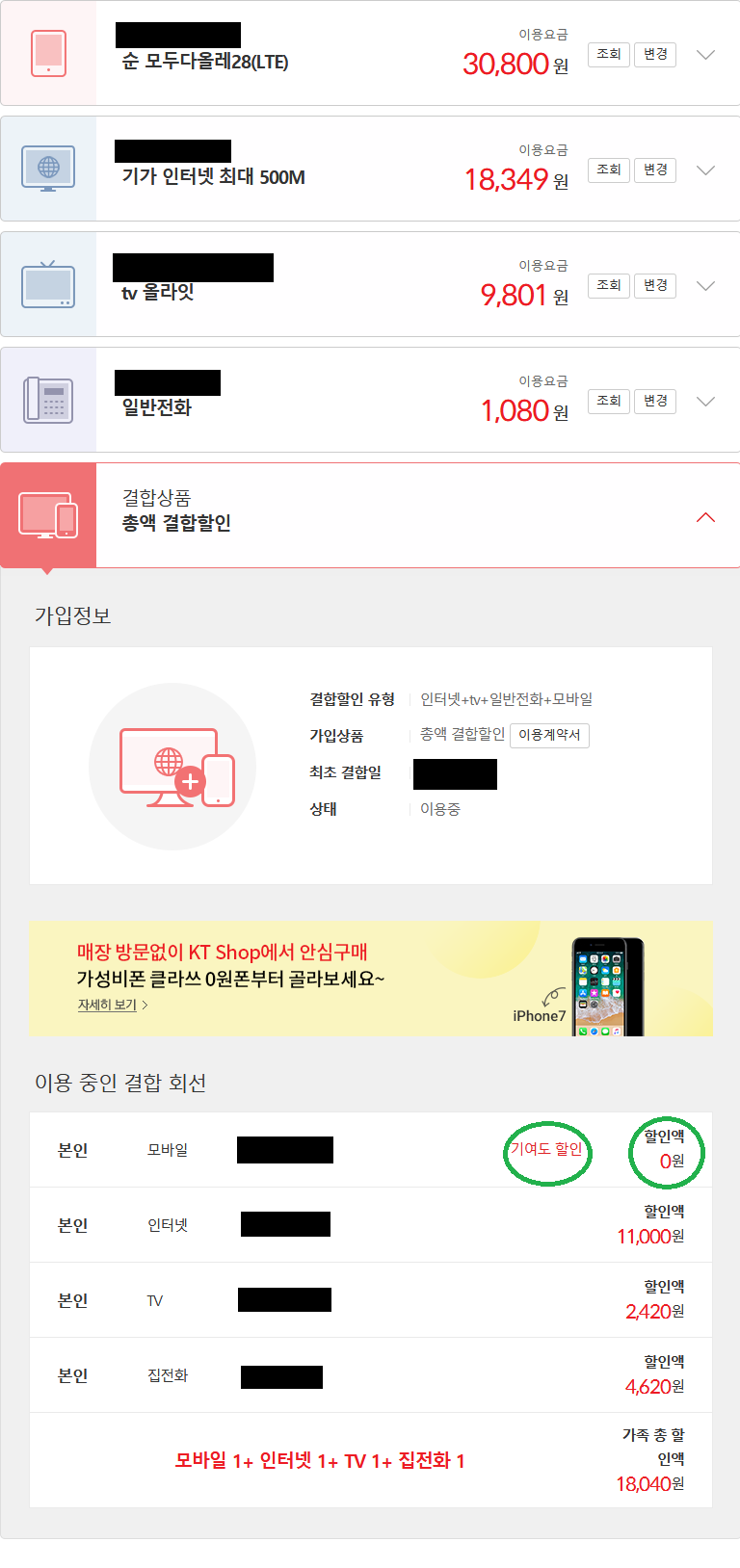
Task: Open the 이용계약서 button
Action: pos(549,735)
